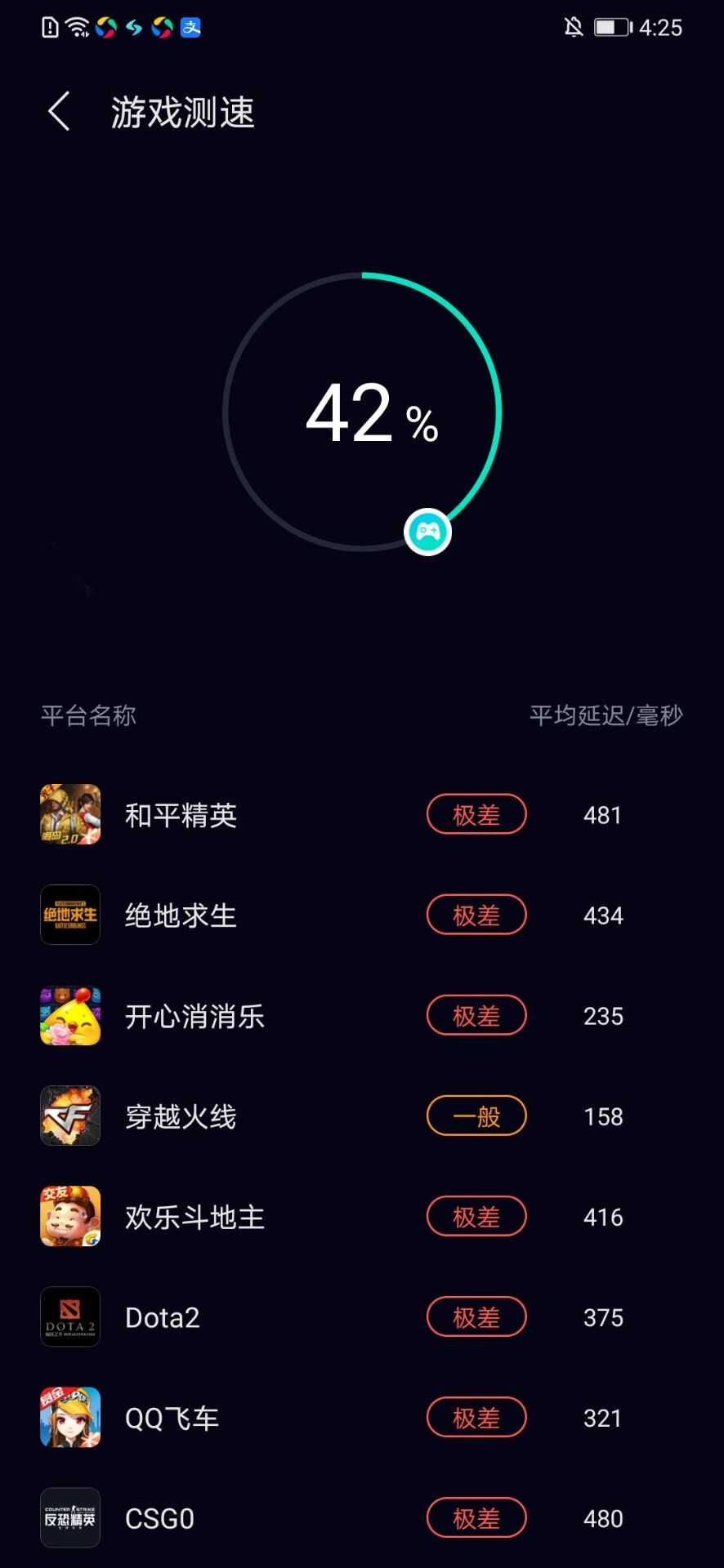Open the QQ飞车 game icon
The height and width of the screenshot is (1568, 724).
click(x=70, y=1418)
